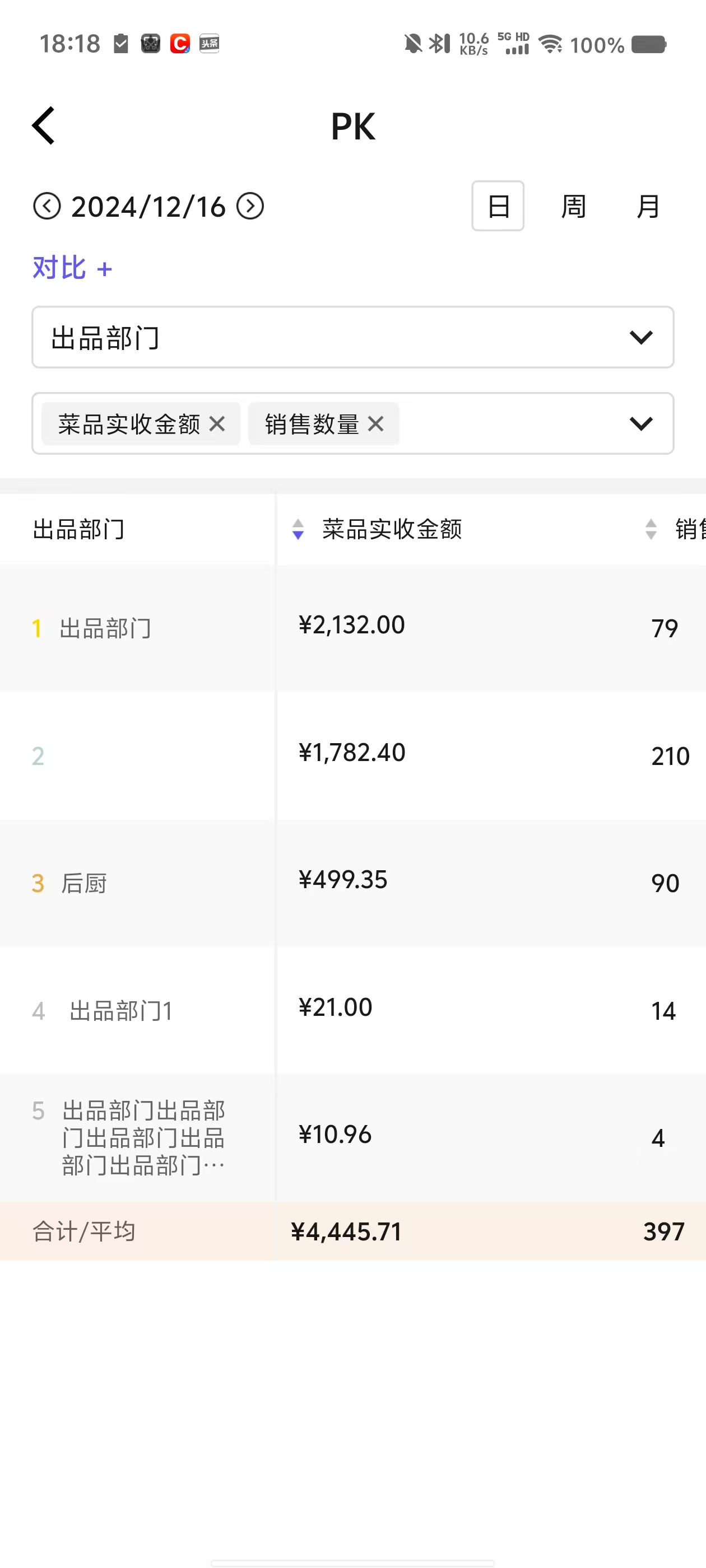Select the 日 day view
This screenshot has height=1568, width=706.
coord(498,206)
